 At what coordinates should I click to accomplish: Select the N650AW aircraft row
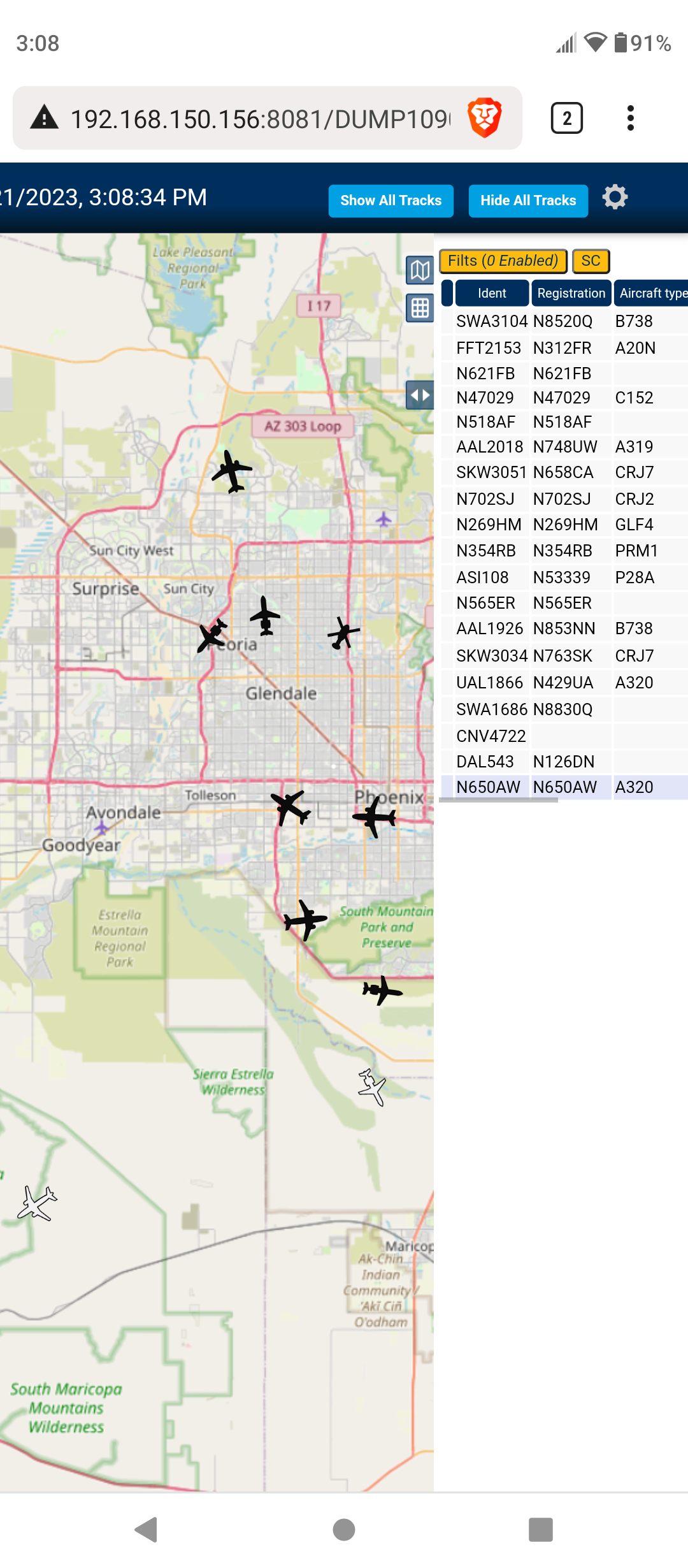coord(564,787)
